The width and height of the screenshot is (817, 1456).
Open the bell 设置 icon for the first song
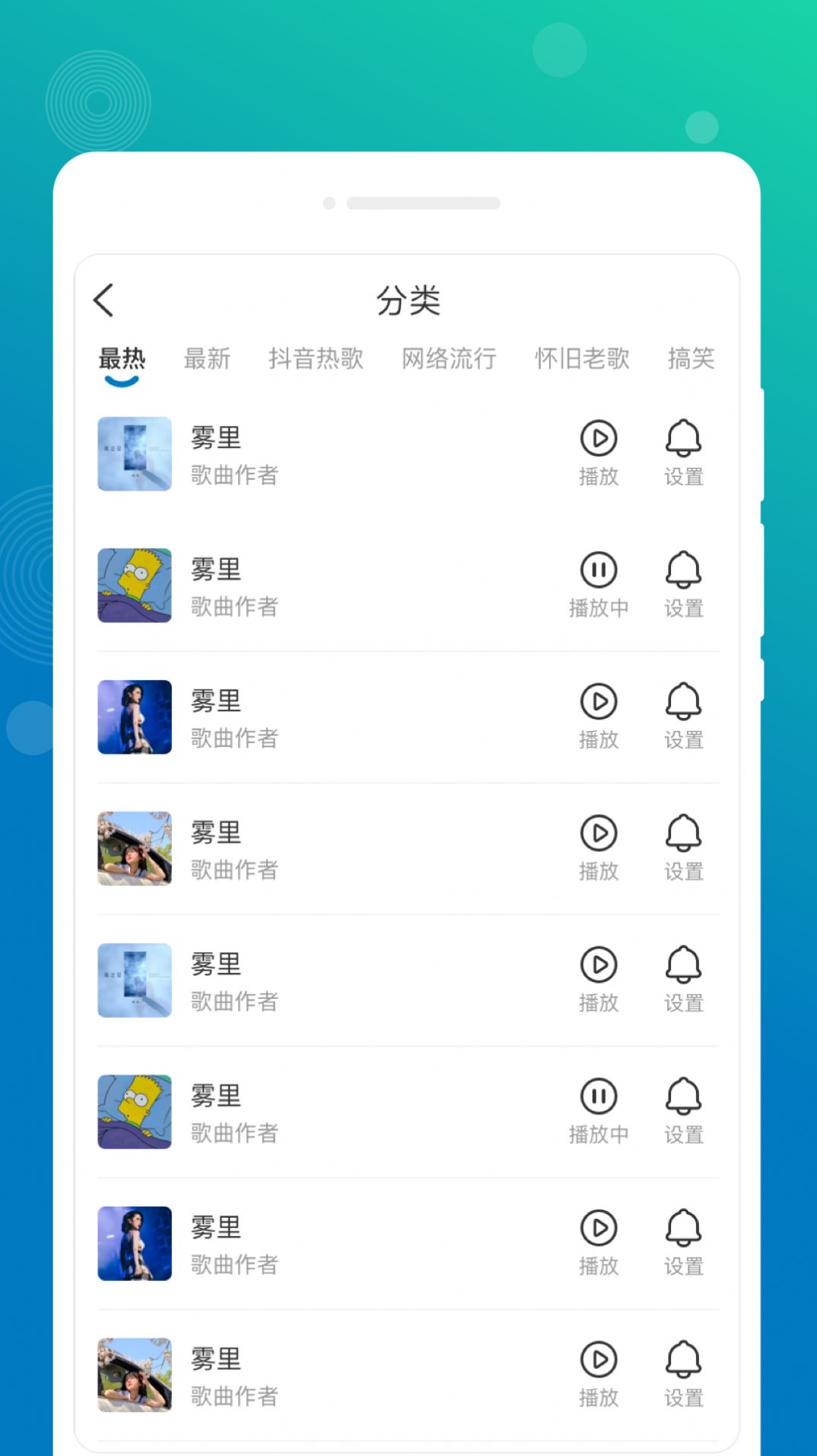tap(683, 439)
